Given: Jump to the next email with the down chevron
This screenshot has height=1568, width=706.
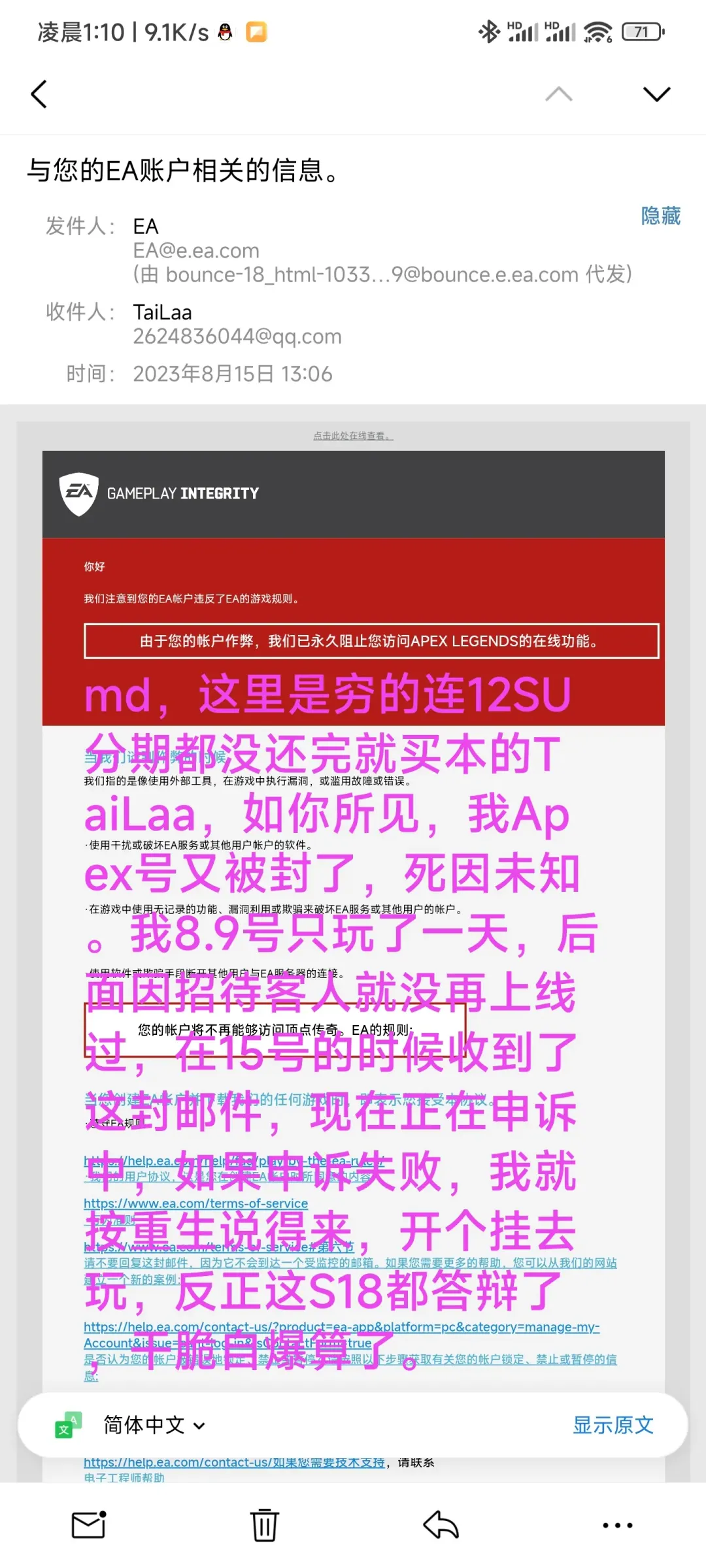Looking at the screenshot, I should click(656, 94).
